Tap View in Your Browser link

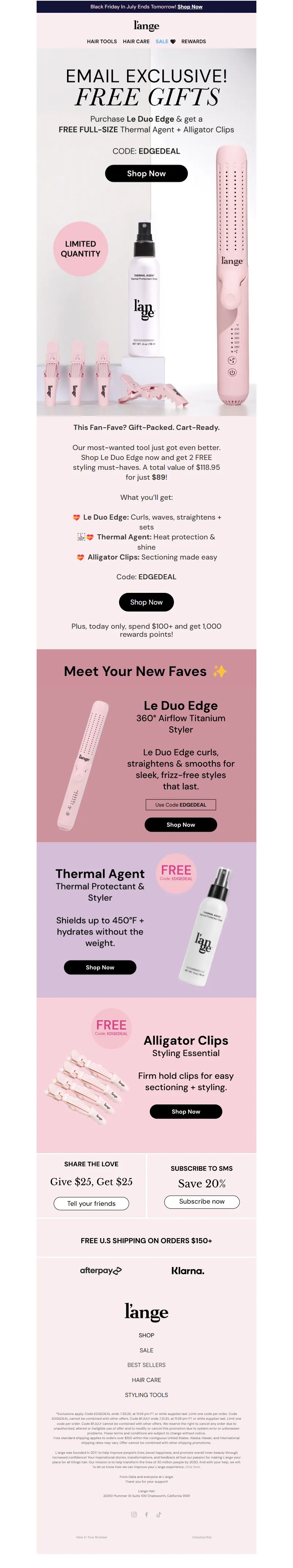pos(91,1537)
